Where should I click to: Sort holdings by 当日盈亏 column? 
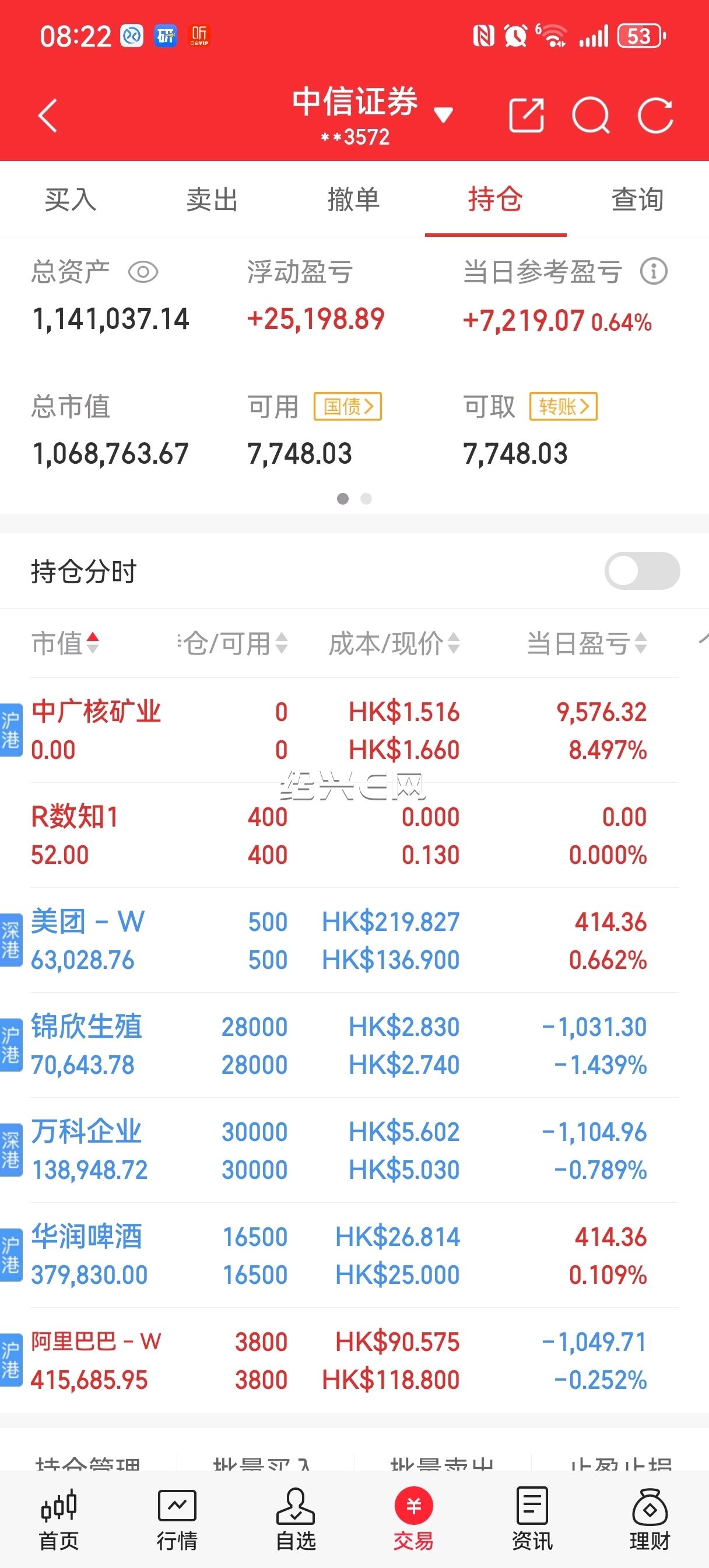click(587, 643)
